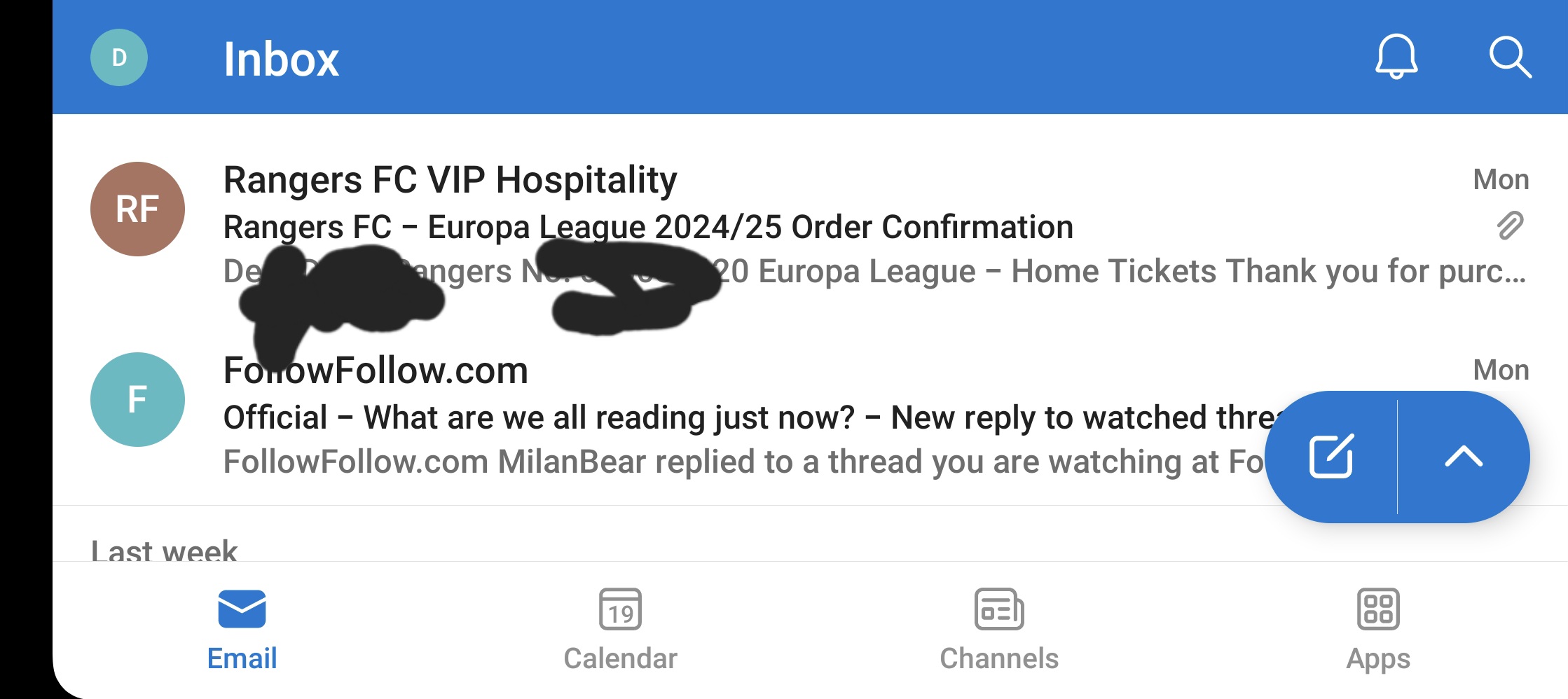
Task: Expand the compose options chevron
Action: (1463, 457)
